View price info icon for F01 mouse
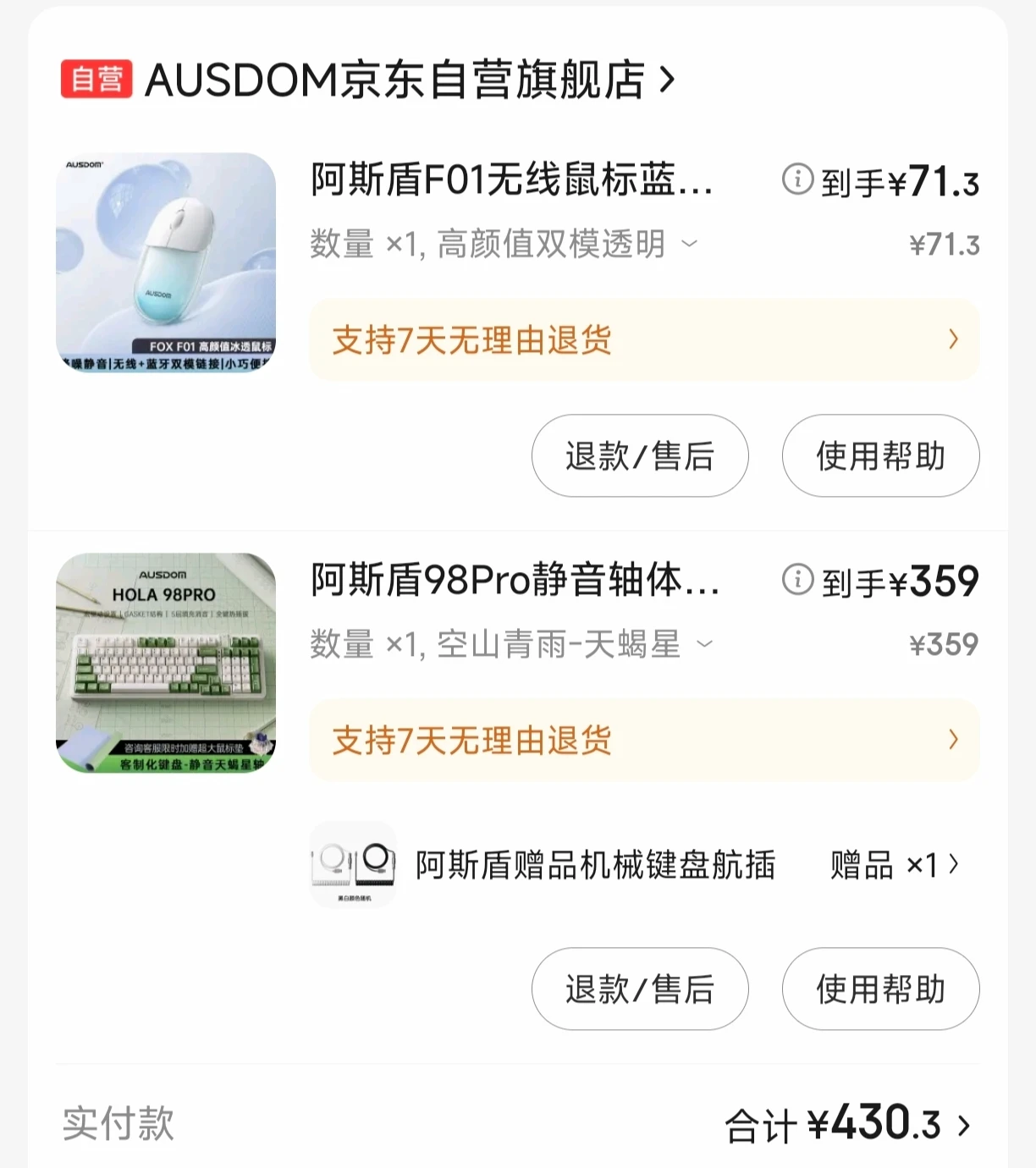Screen dimensions: 1036x1168 click(797, 179)
